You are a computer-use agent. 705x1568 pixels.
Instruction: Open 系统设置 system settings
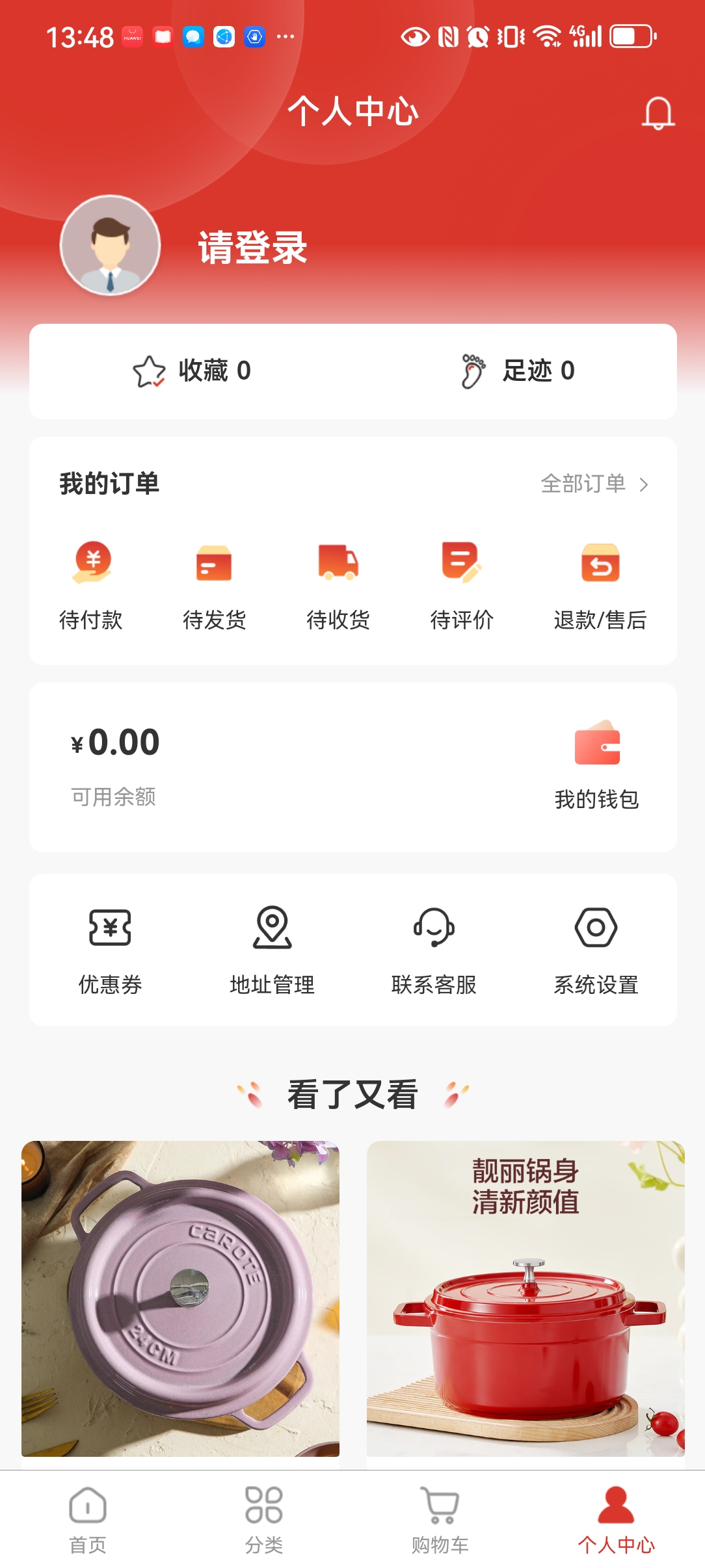pyautogui.click(x=596, y=950)
